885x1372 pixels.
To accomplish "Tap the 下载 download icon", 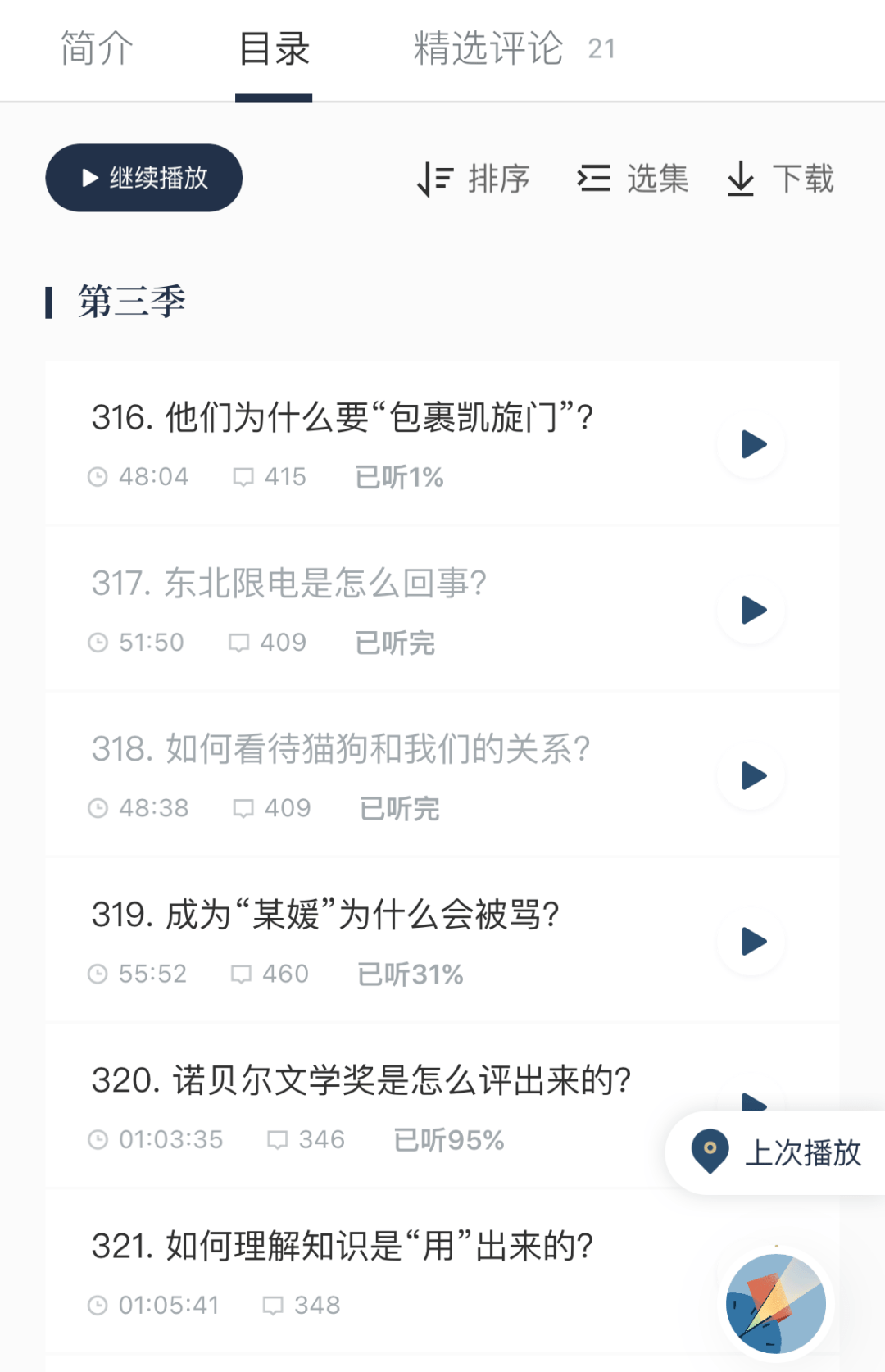I will pos(740,179).
